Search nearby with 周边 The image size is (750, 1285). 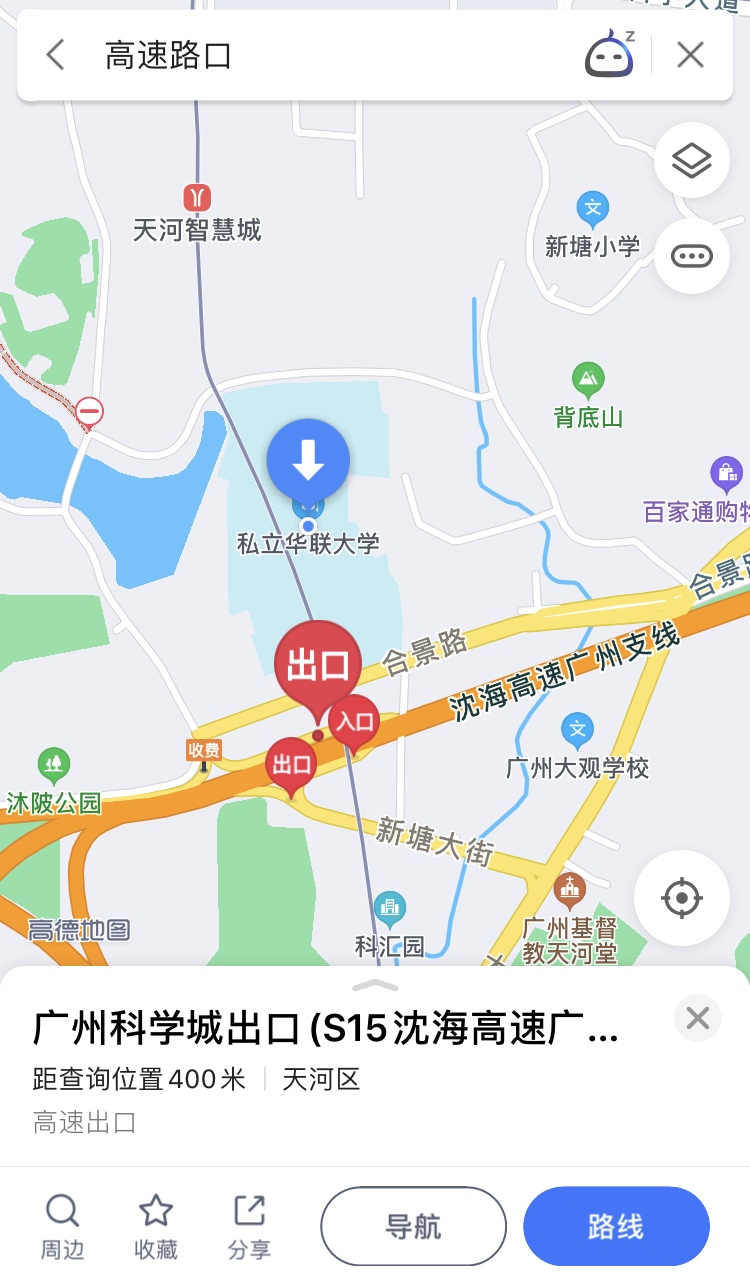[62, 1227]
